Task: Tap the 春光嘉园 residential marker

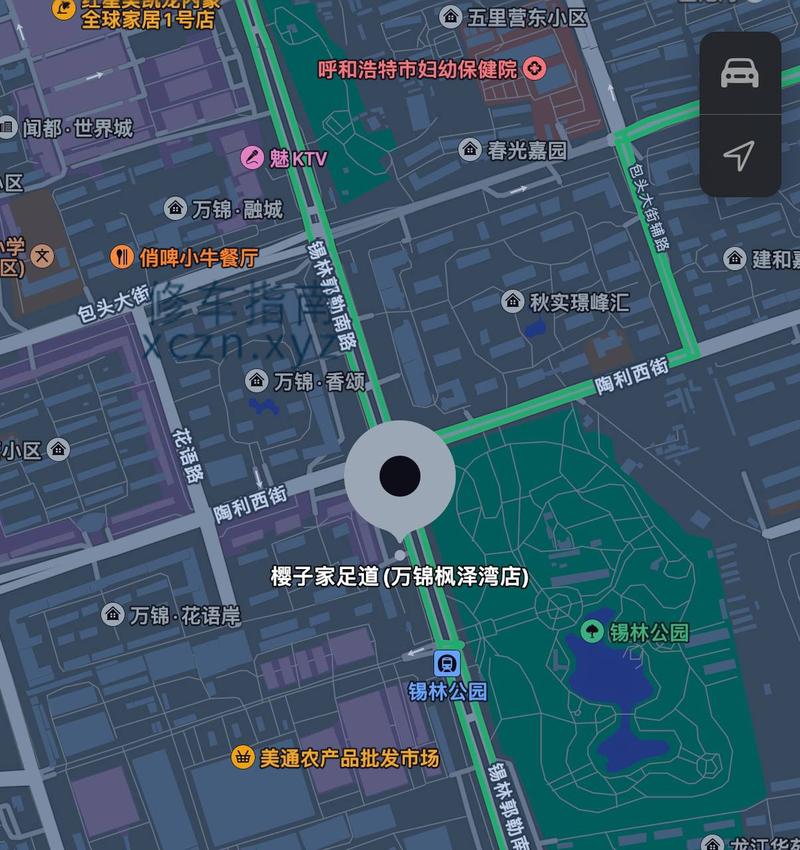Action: click(x=470, y=150)
